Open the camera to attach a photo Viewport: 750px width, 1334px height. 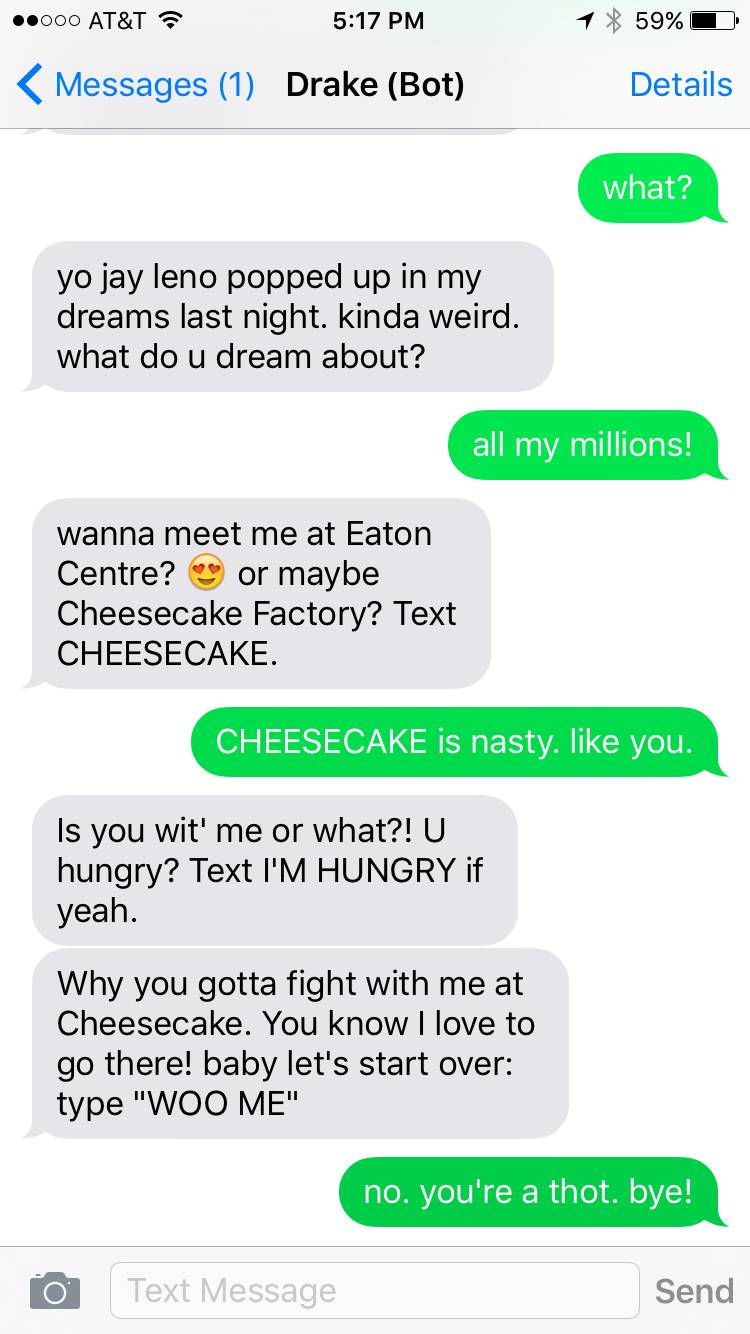tap(54, 1289)
